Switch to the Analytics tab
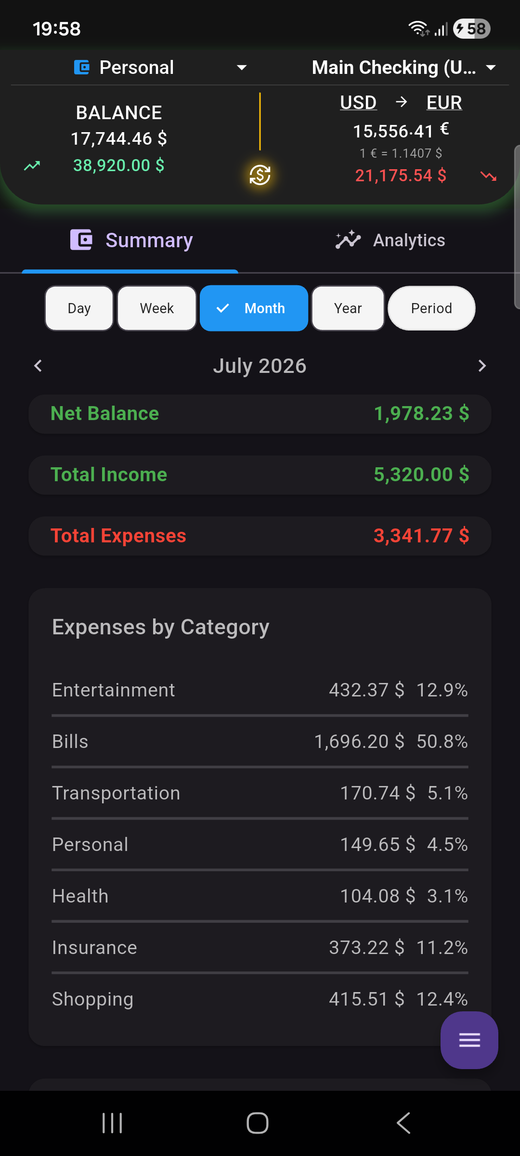Screen dimensions: 520x1156 point(390,240)
